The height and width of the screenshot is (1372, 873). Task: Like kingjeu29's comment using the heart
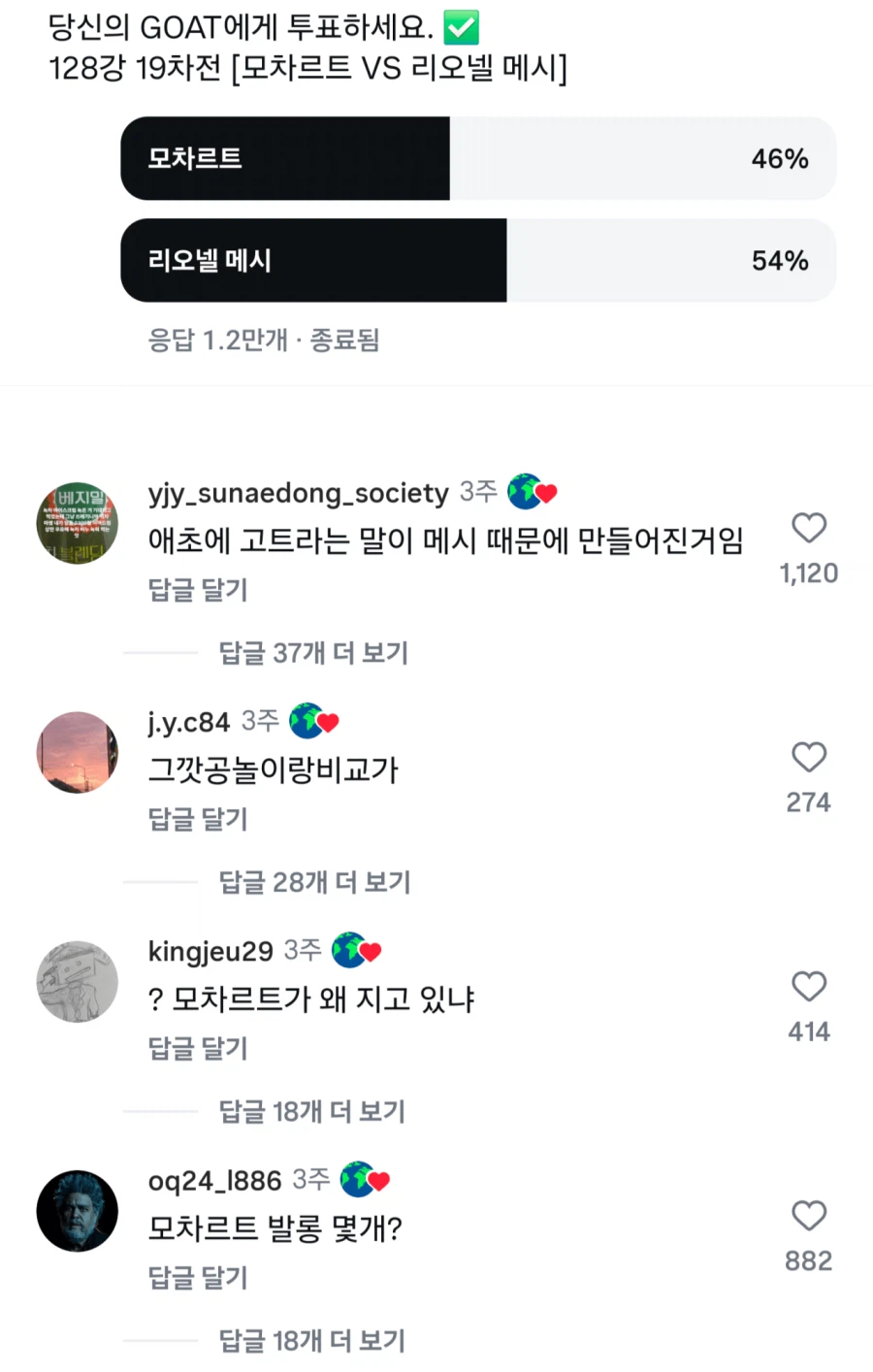(809, 987)
